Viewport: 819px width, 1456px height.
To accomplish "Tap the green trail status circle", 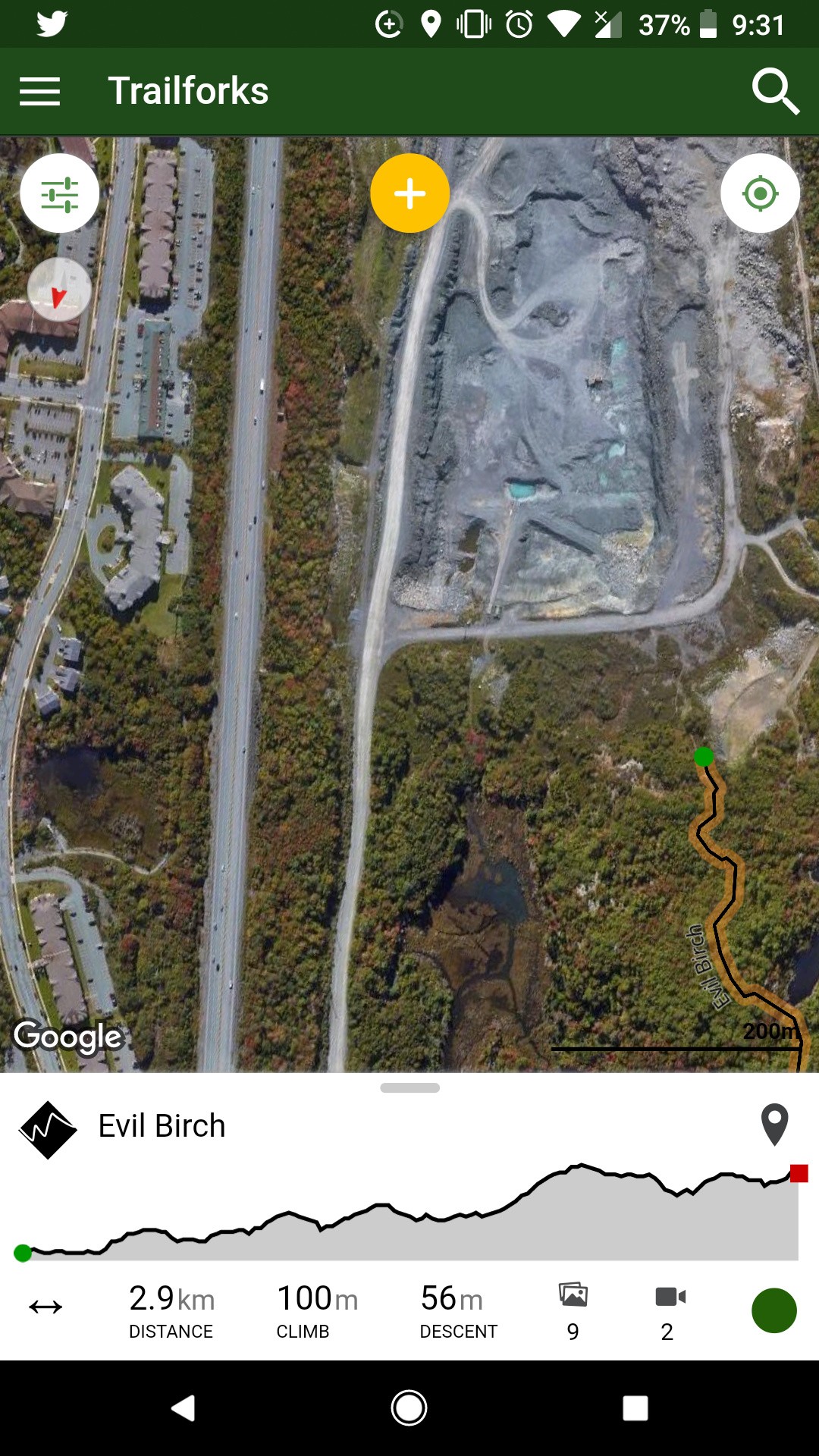I will 773,1310.
